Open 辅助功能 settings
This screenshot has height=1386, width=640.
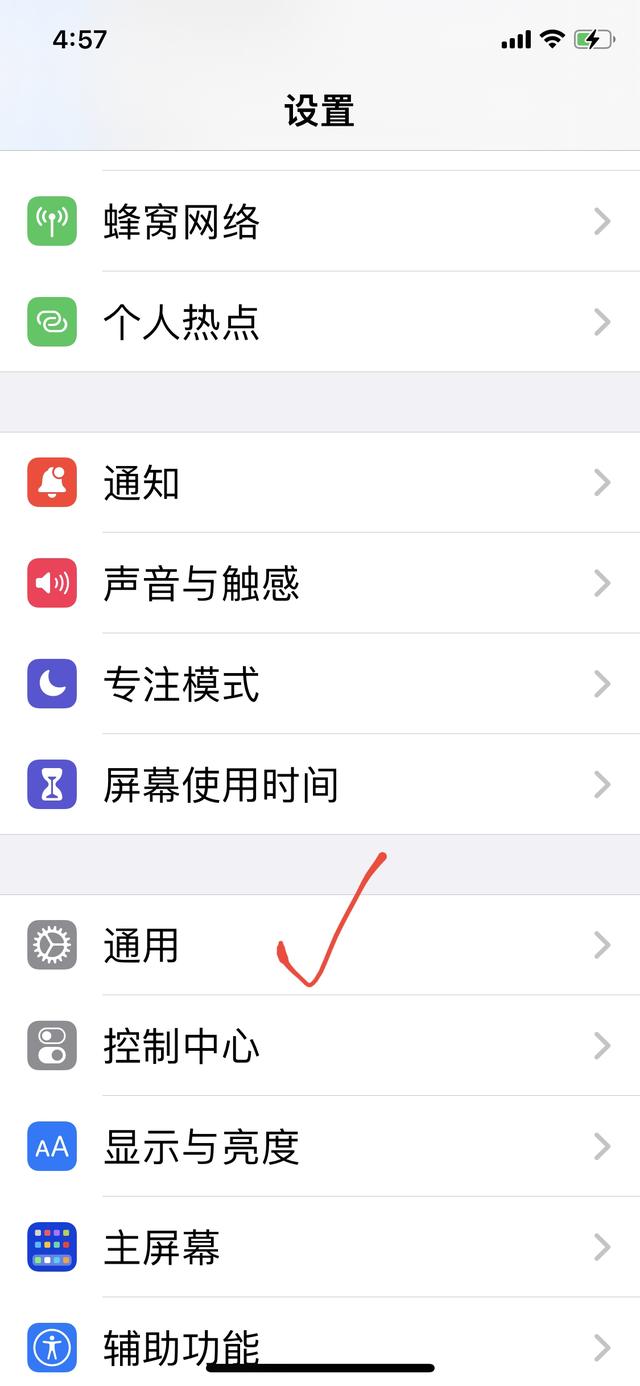tap(320, 1342)
